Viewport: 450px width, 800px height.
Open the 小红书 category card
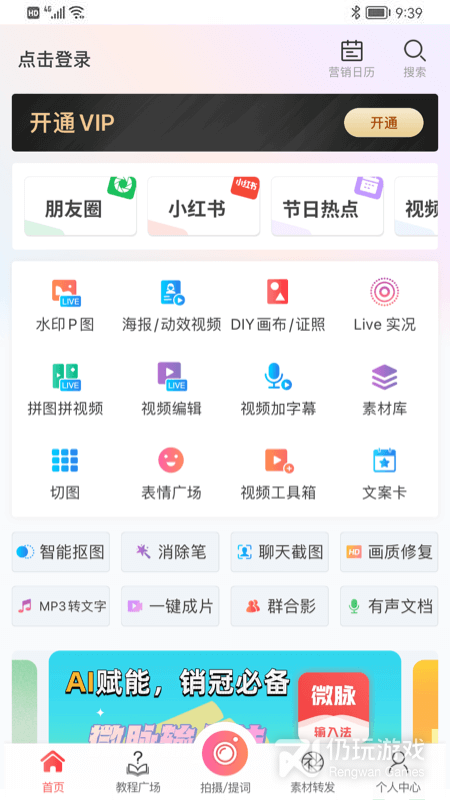(x=204, y=206)
